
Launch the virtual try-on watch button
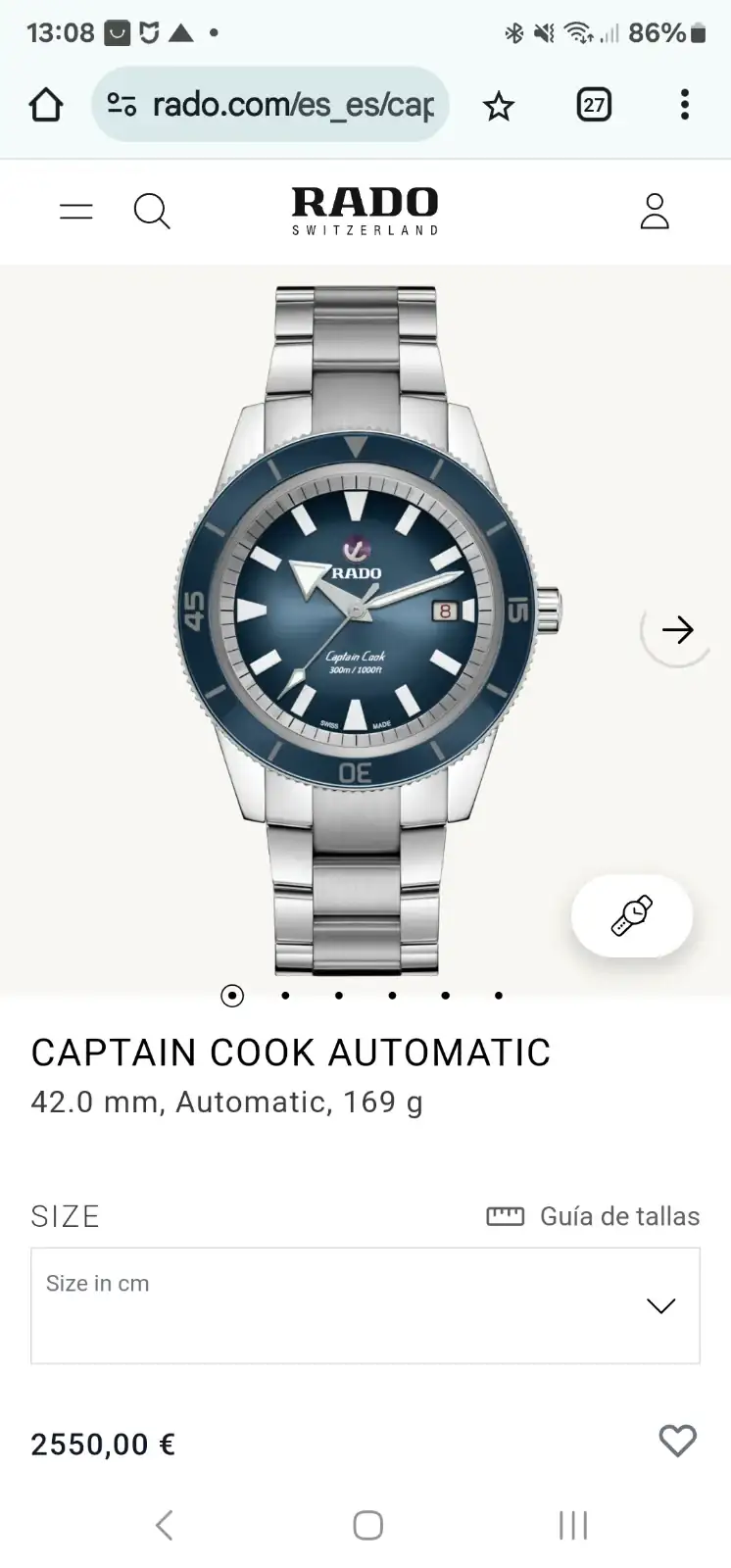pos(632,916)
